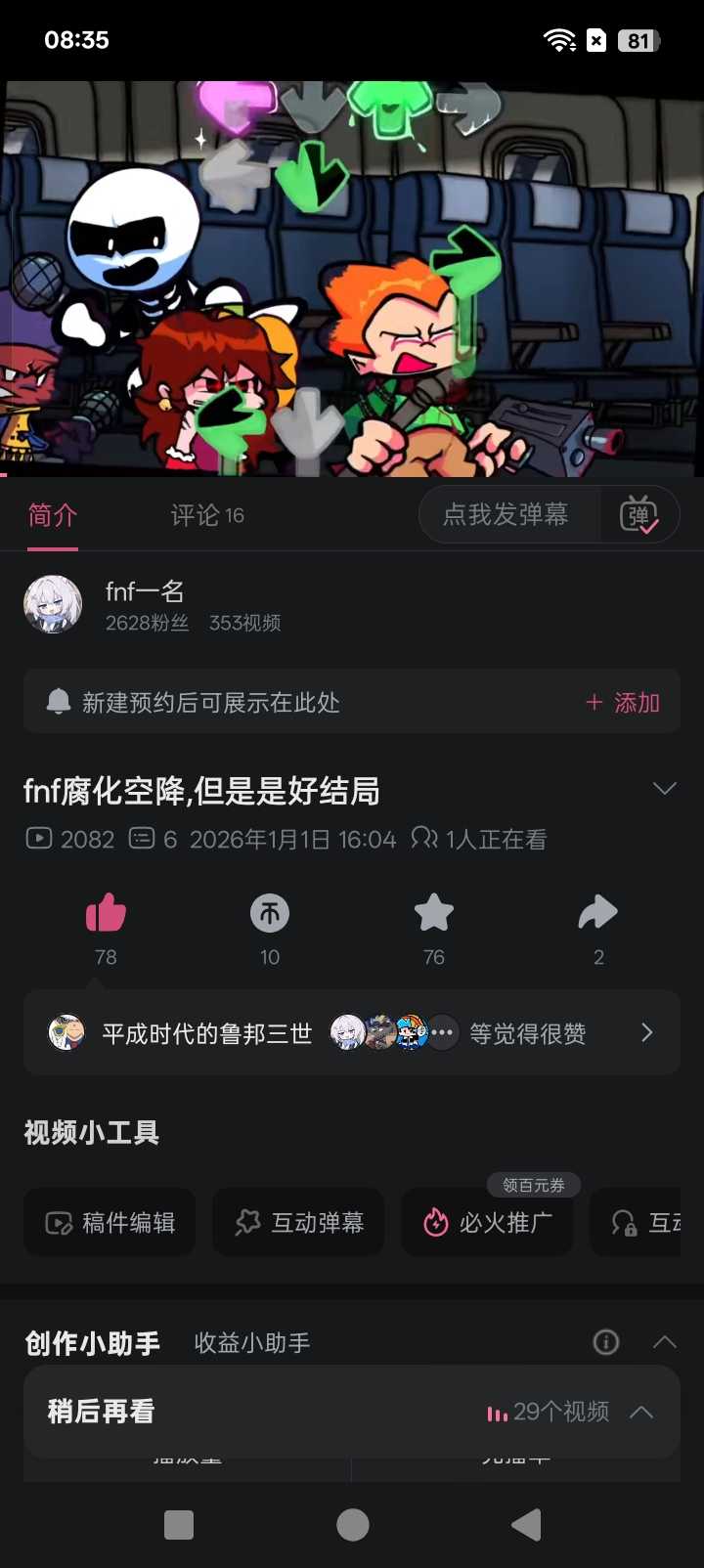Tap the video player area

[352, 279]
